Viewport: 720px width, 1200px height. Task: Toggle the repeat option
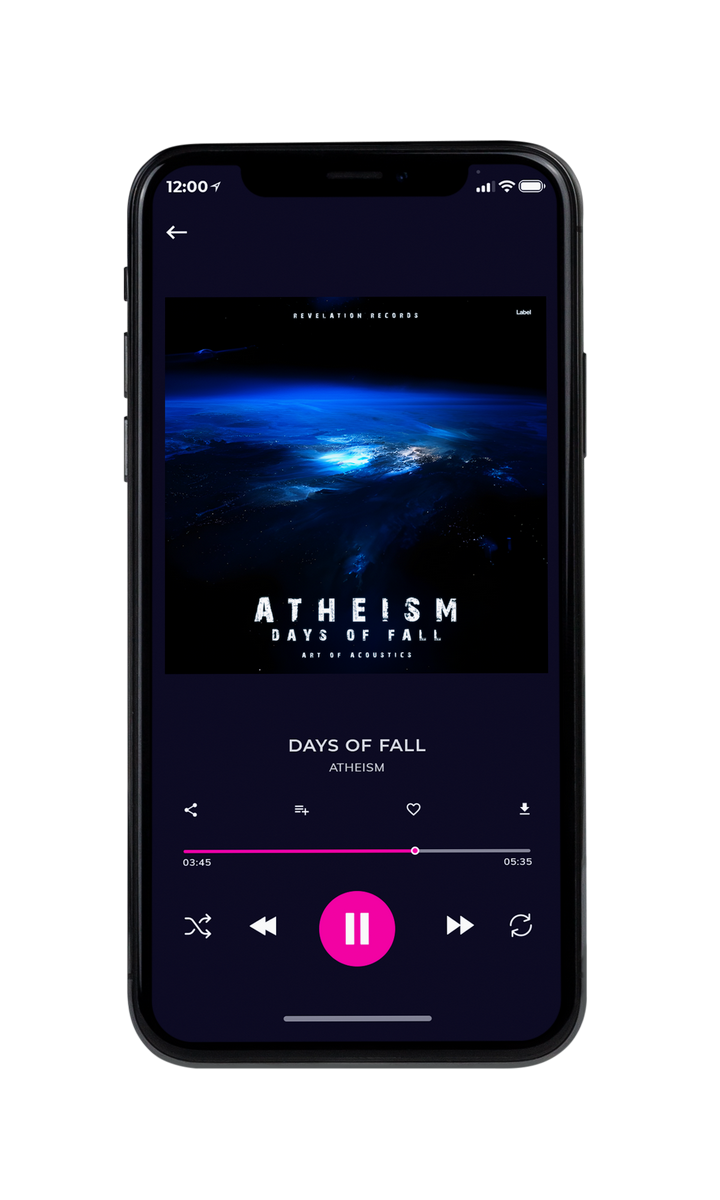click(520, 925)
